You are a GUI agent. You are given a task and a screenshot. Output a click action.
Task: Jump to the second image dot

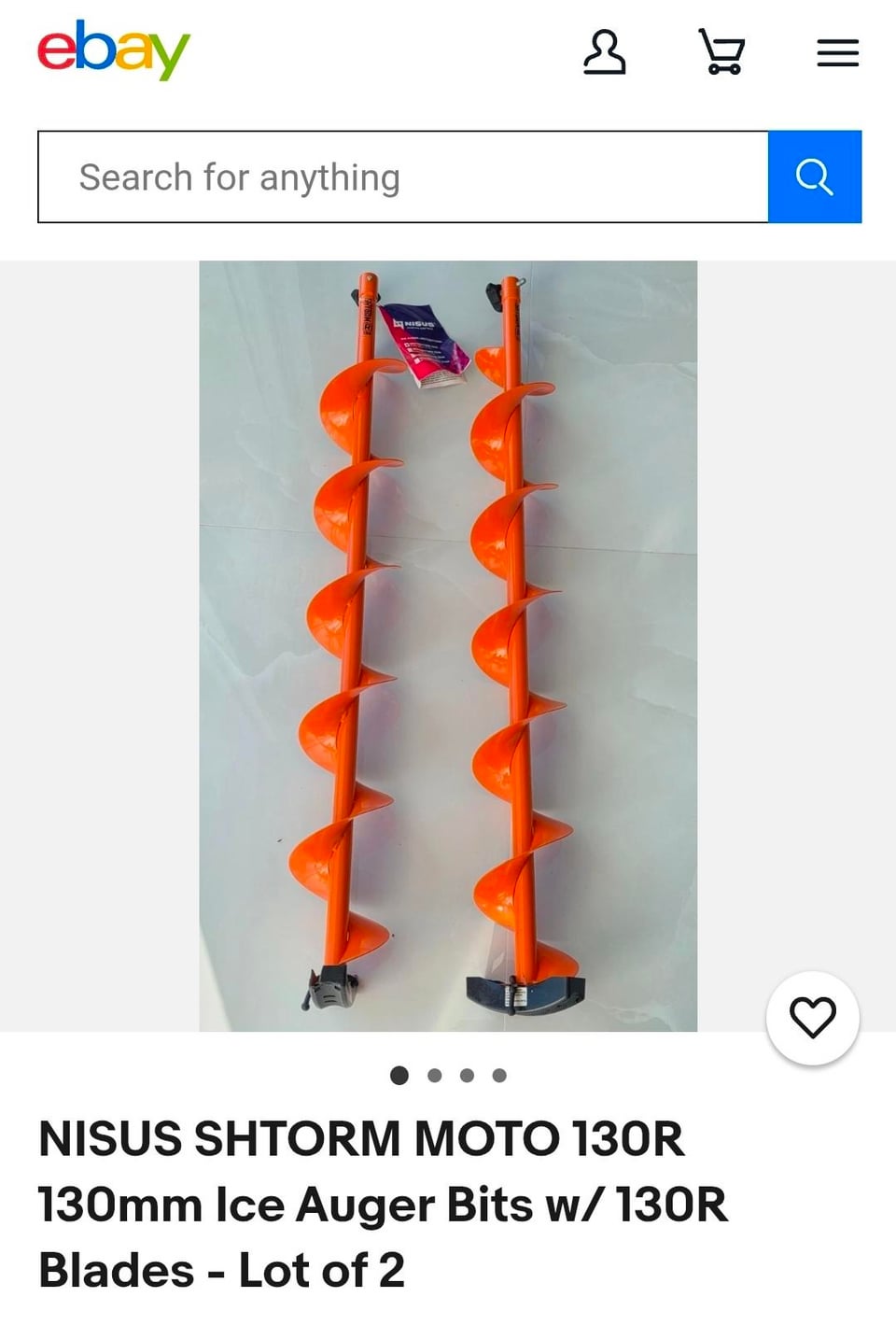434,1076
